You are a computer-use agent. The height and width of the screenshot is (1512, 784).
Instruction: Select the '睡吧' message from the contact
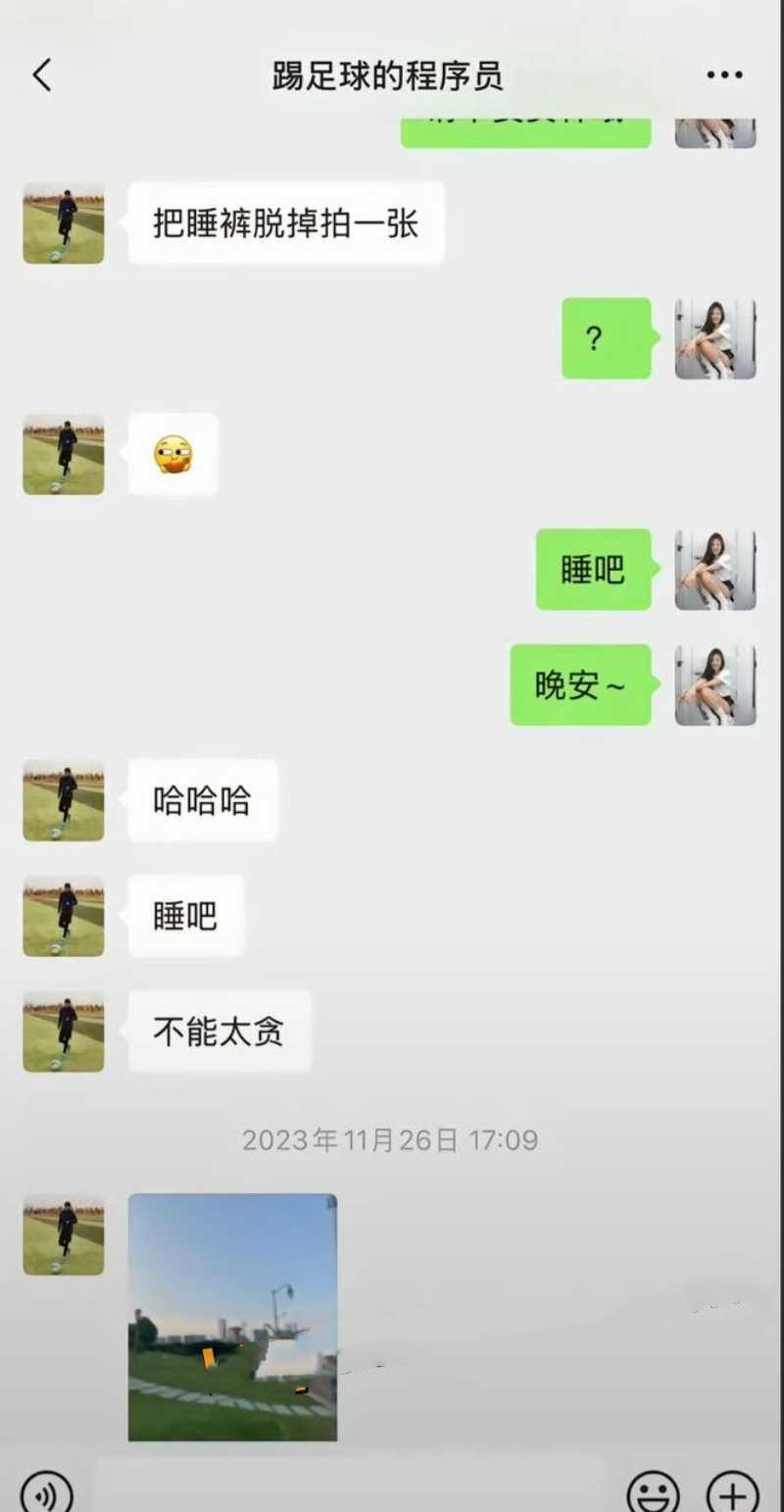[186, 916]
